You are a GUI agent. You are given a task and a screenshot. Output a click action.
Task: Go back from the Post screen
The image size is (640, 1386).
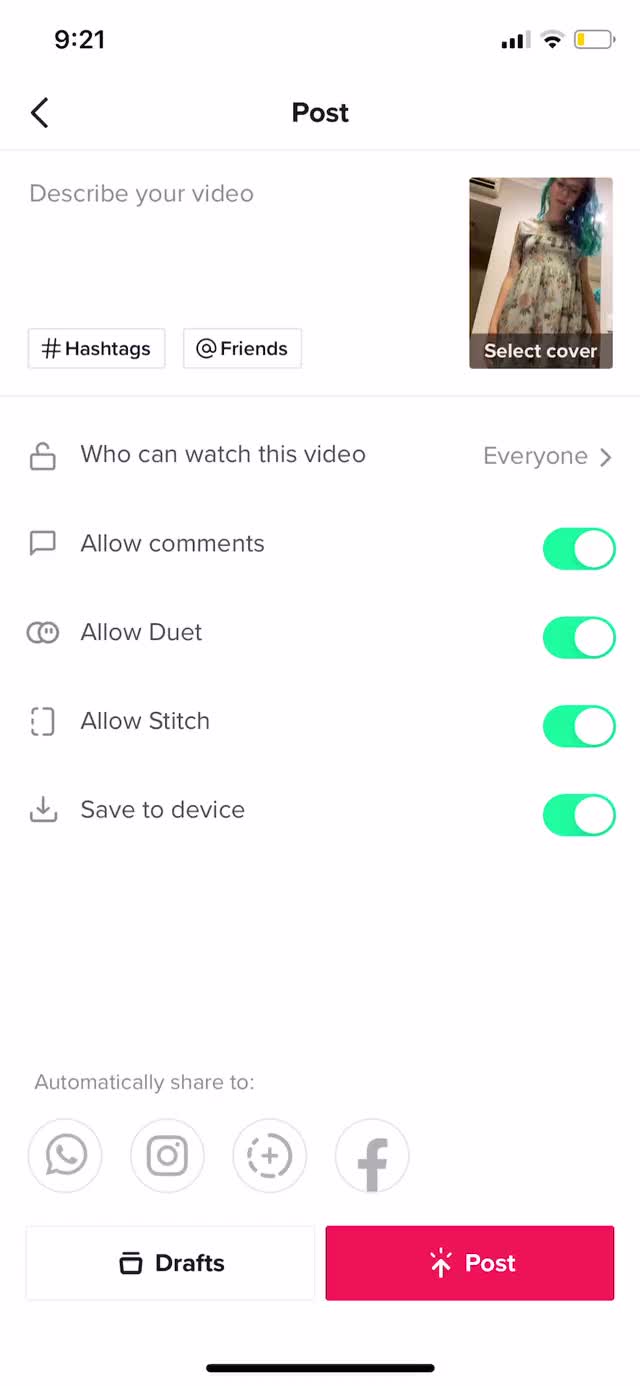(40, 113)
